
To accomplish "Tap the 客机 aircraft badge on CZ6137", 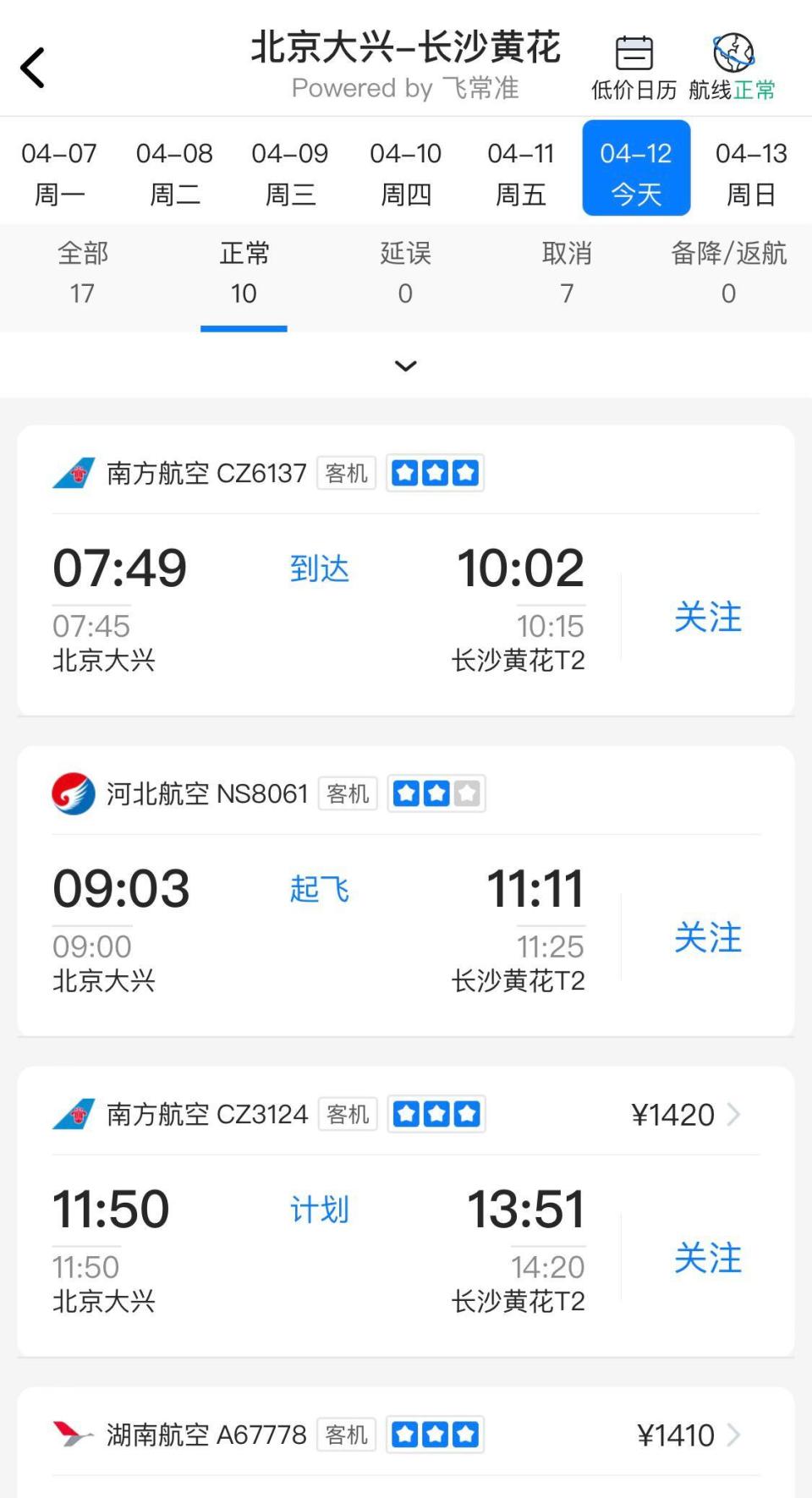I will (x=346, y=474).
